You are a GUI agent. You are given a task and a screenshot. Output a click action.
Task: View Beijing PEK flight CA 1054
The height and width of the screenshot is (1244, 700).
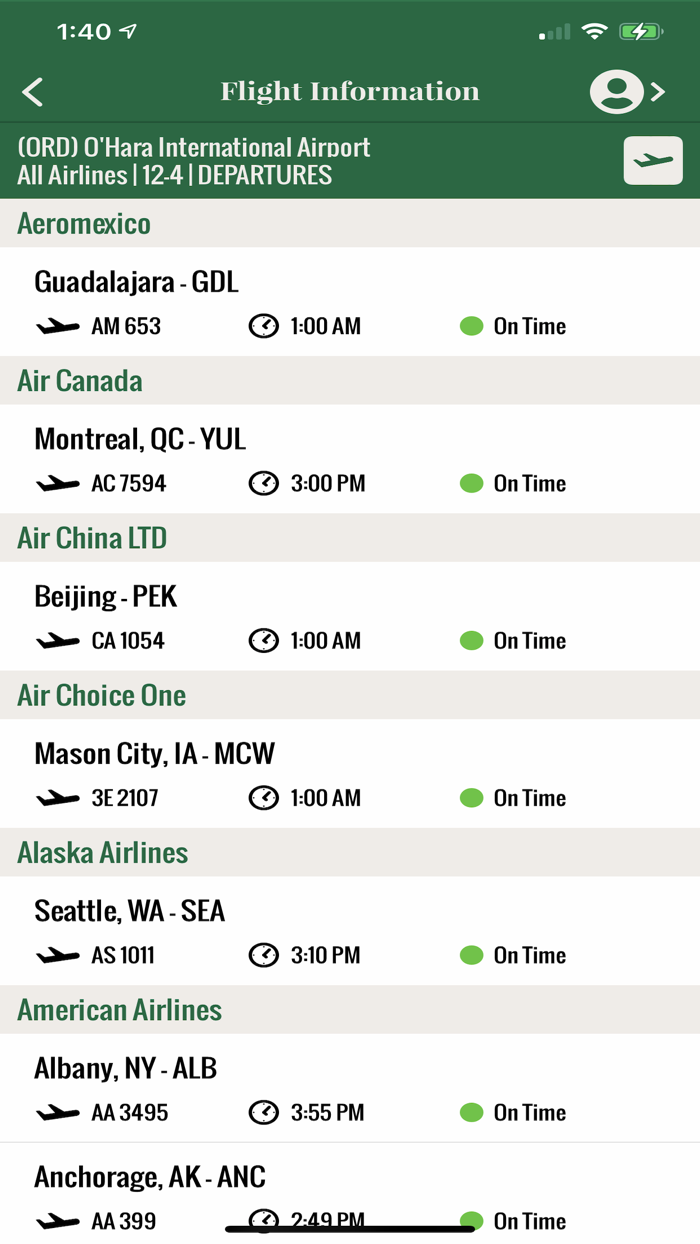(x=350, y=616)
